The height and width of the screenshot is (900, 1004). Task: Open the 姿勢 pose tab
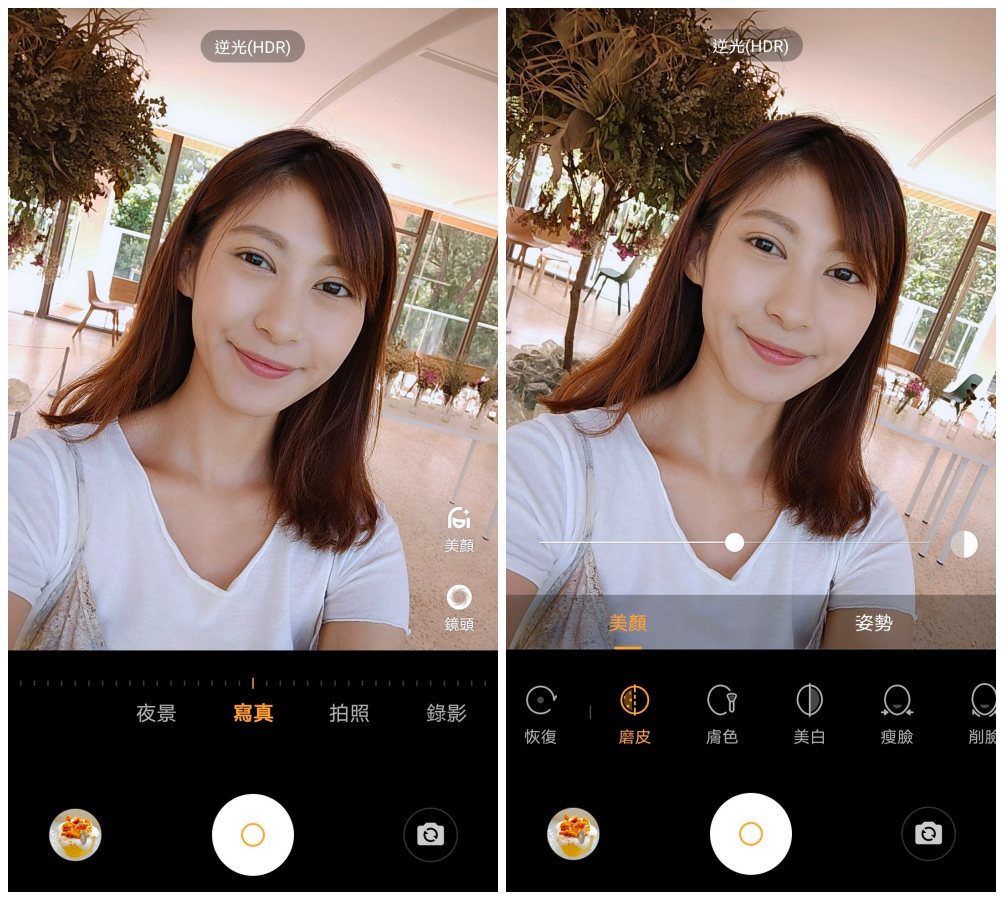[872, 623]
